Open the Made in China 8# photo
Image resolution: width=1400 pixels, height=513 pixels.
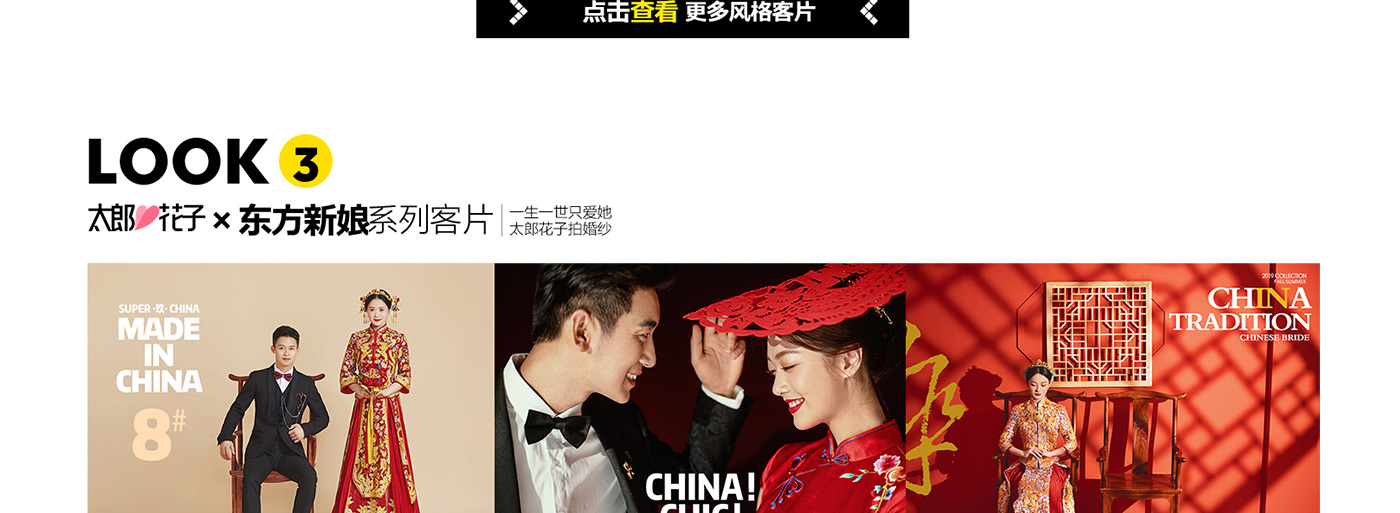[290, 388]
